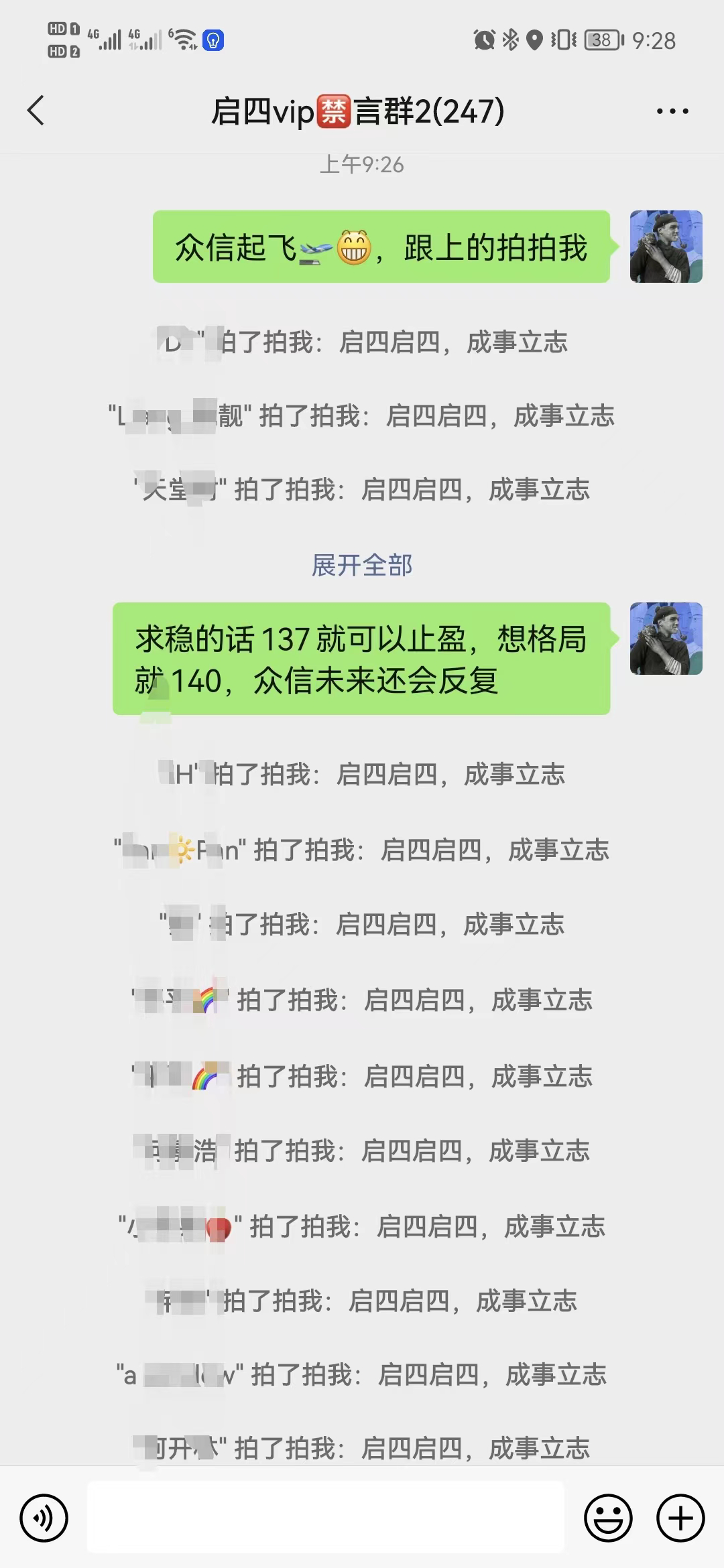Open the plus attachments menu
The width and height of the screenshot is (724, 1568).
coord(680,1518)
